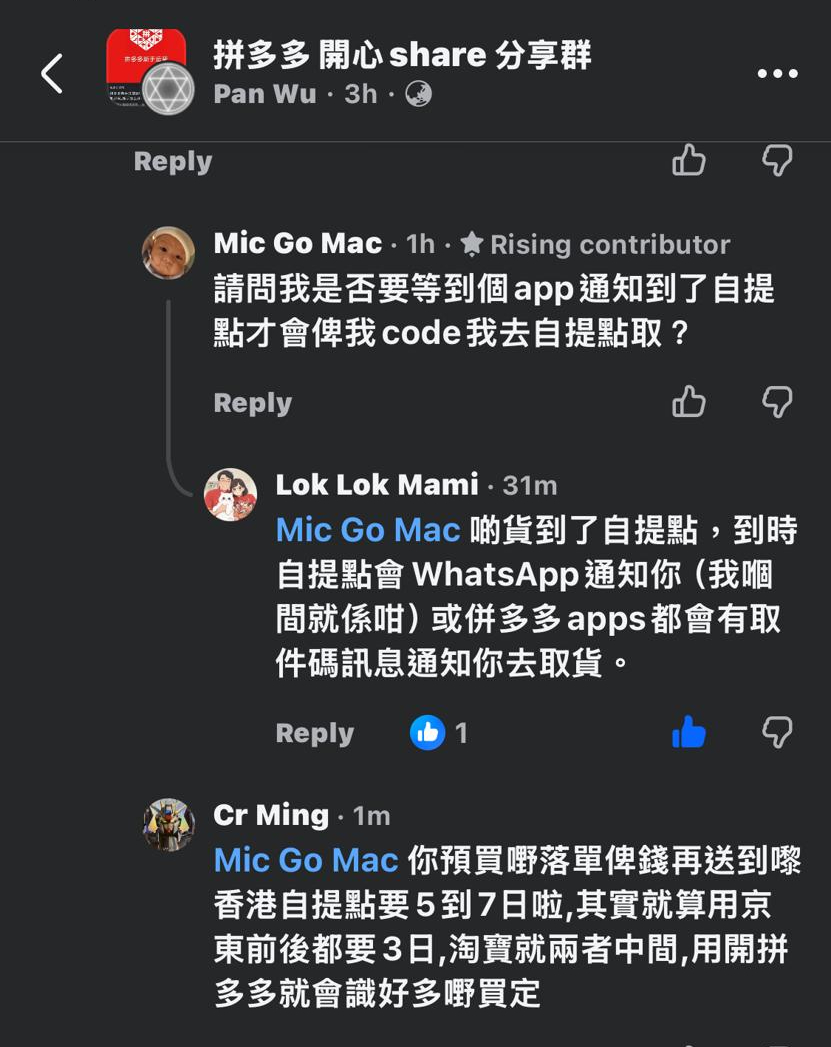Viewport: 831px width, 1047px height.
Task: Tap the topmost Reply button
Action: [x=173, y=161]
